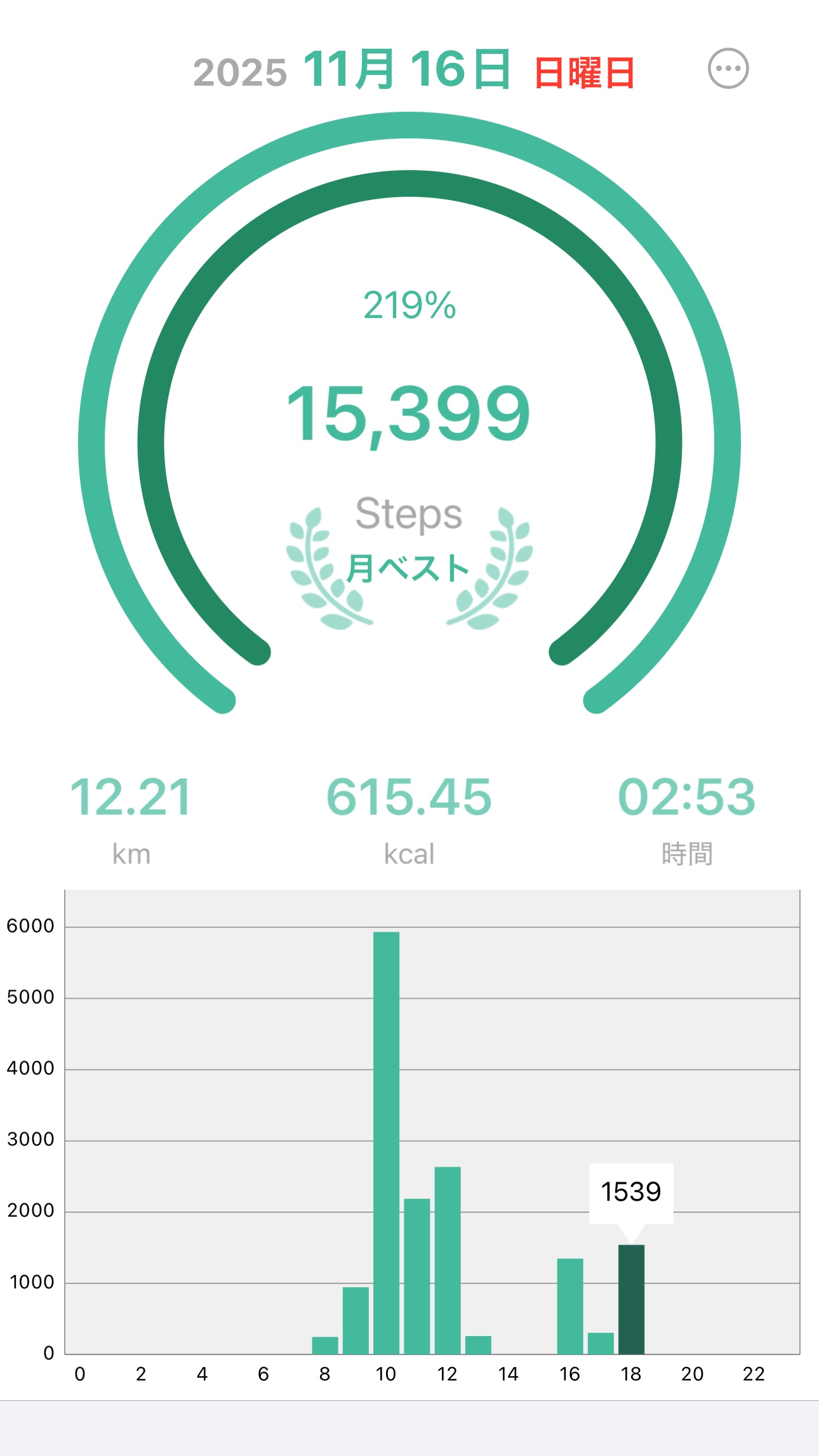Select the chart bar at hour 12
The height and width of the screenshot is (1456, 819).
(448, 1260)
